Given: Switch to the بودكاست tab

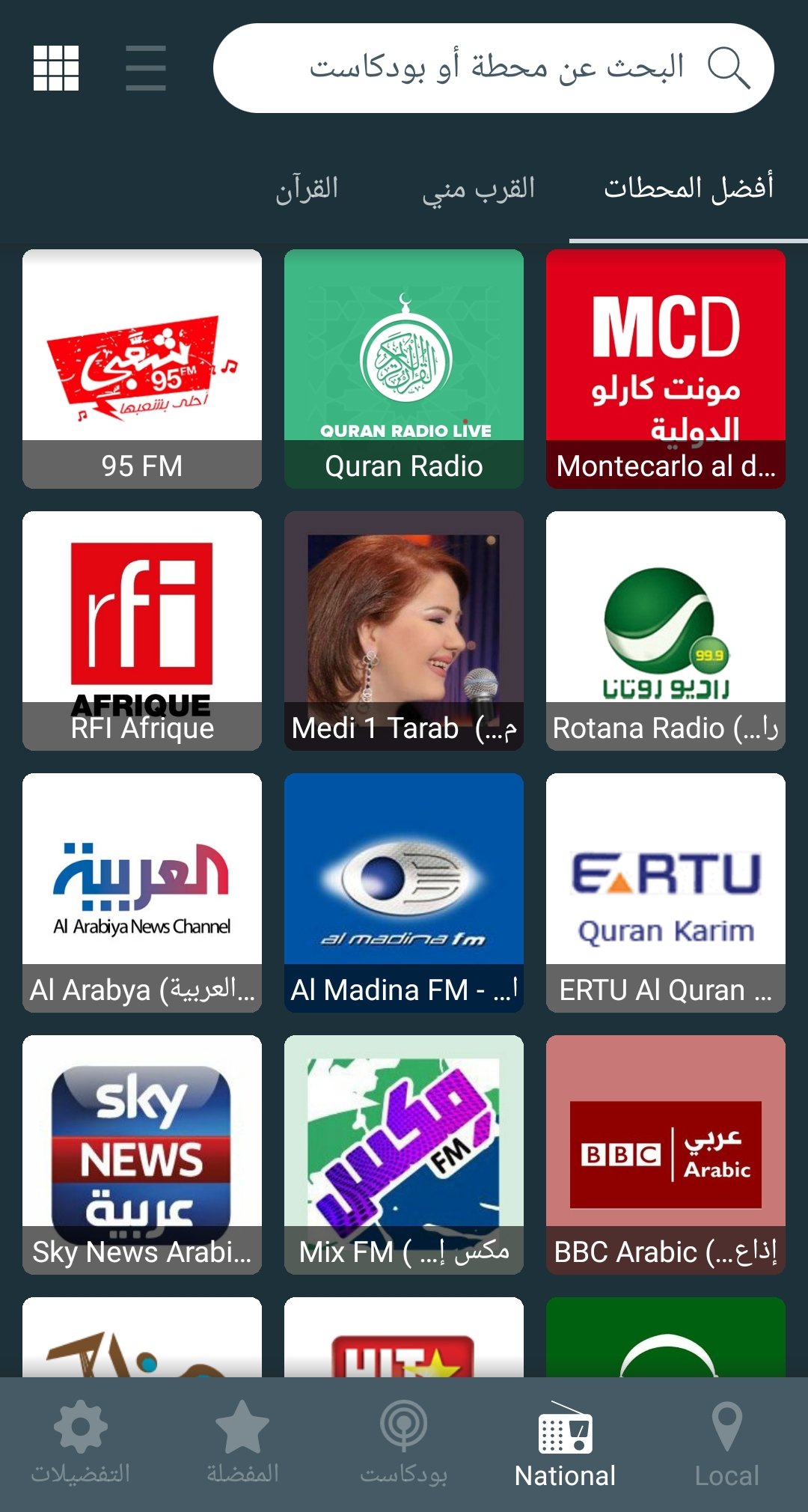Looking at the screenshot, I should (x=404, y=1443).
